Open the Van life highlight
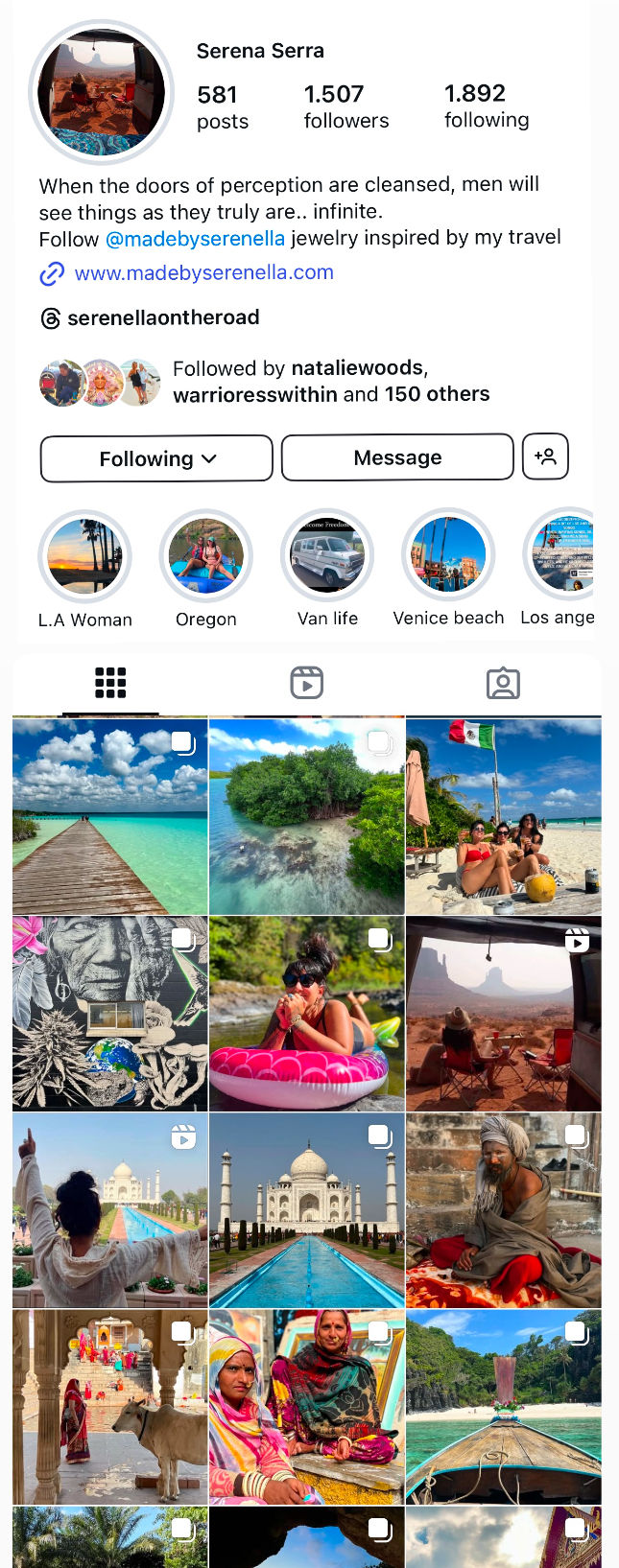The image size is (619, 1568). (x=327, y=556)
